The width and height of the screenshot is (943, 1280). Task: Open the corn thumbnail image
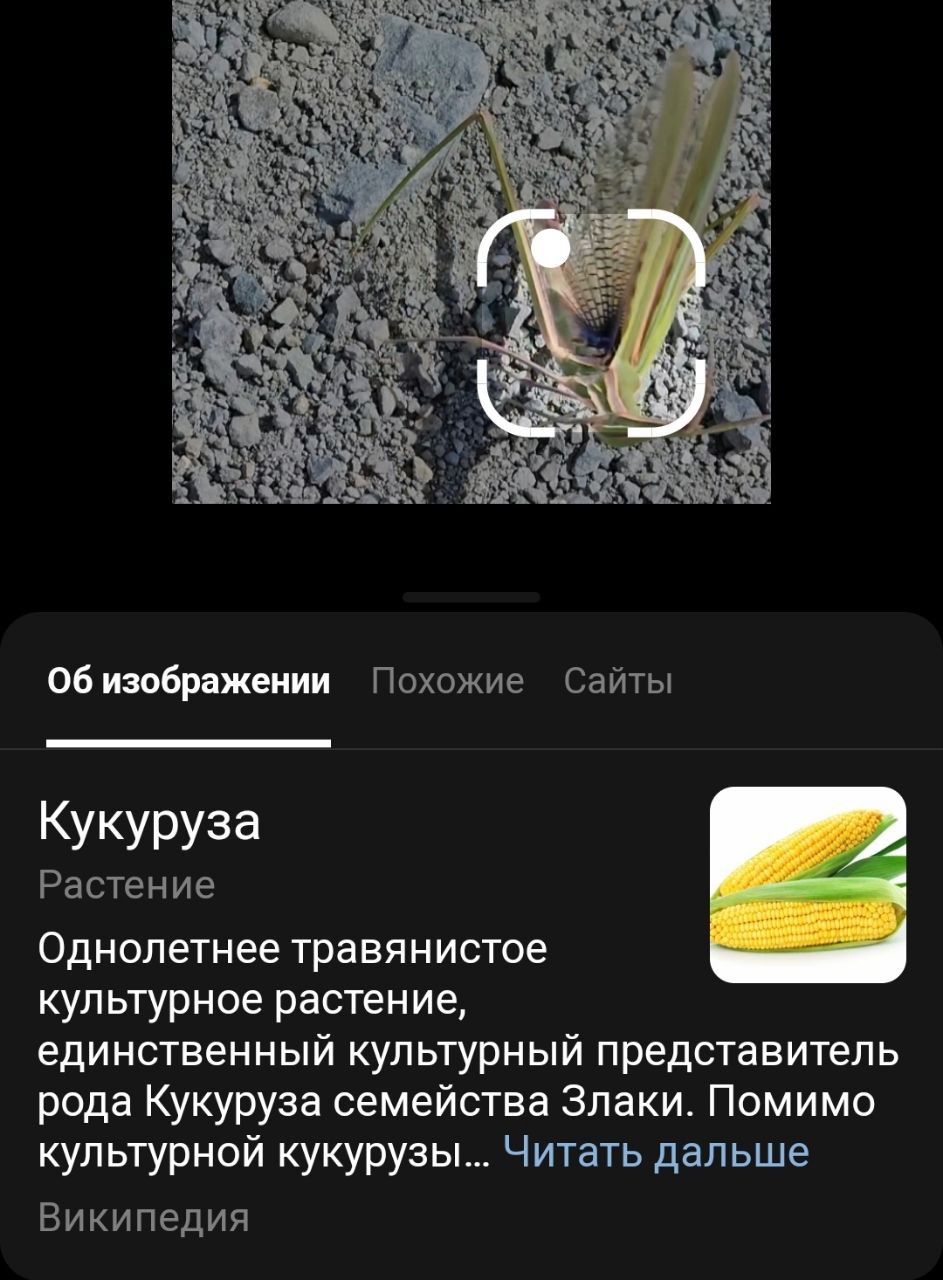tap(807, 884)
